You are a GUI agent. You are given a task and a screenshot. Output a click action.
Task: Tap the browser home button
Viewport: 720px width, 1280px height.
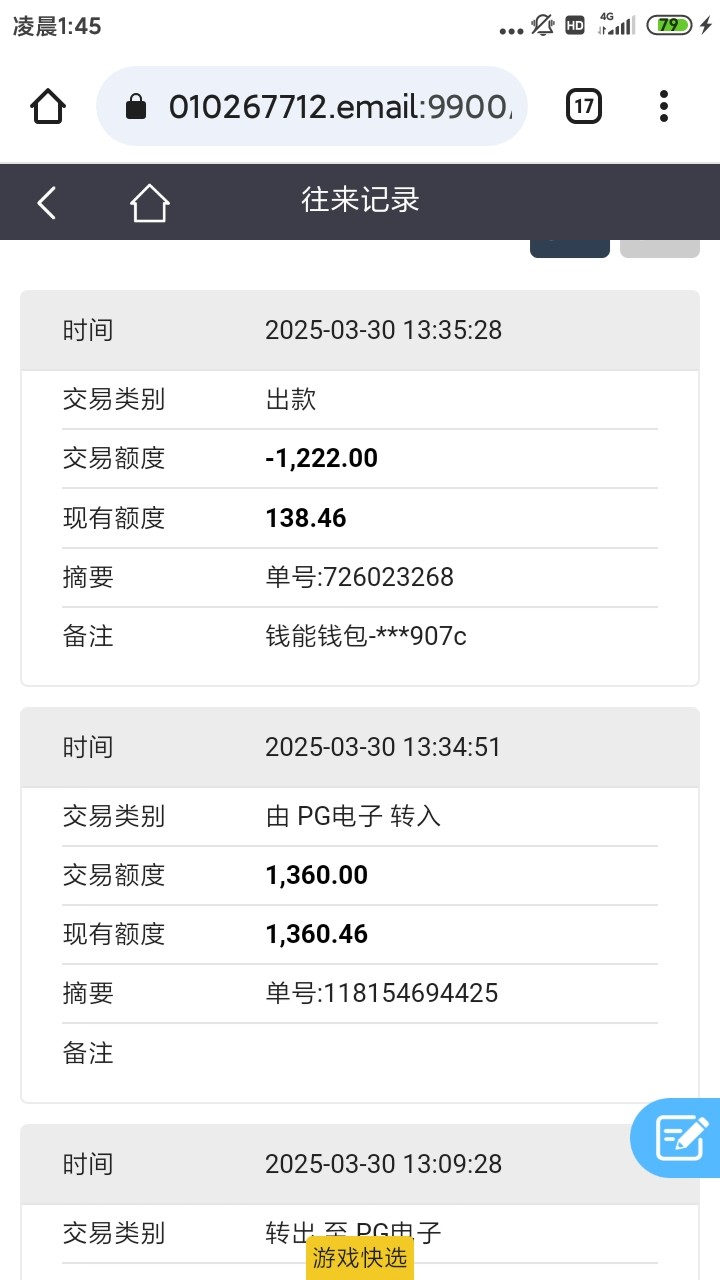pos(48,106)
